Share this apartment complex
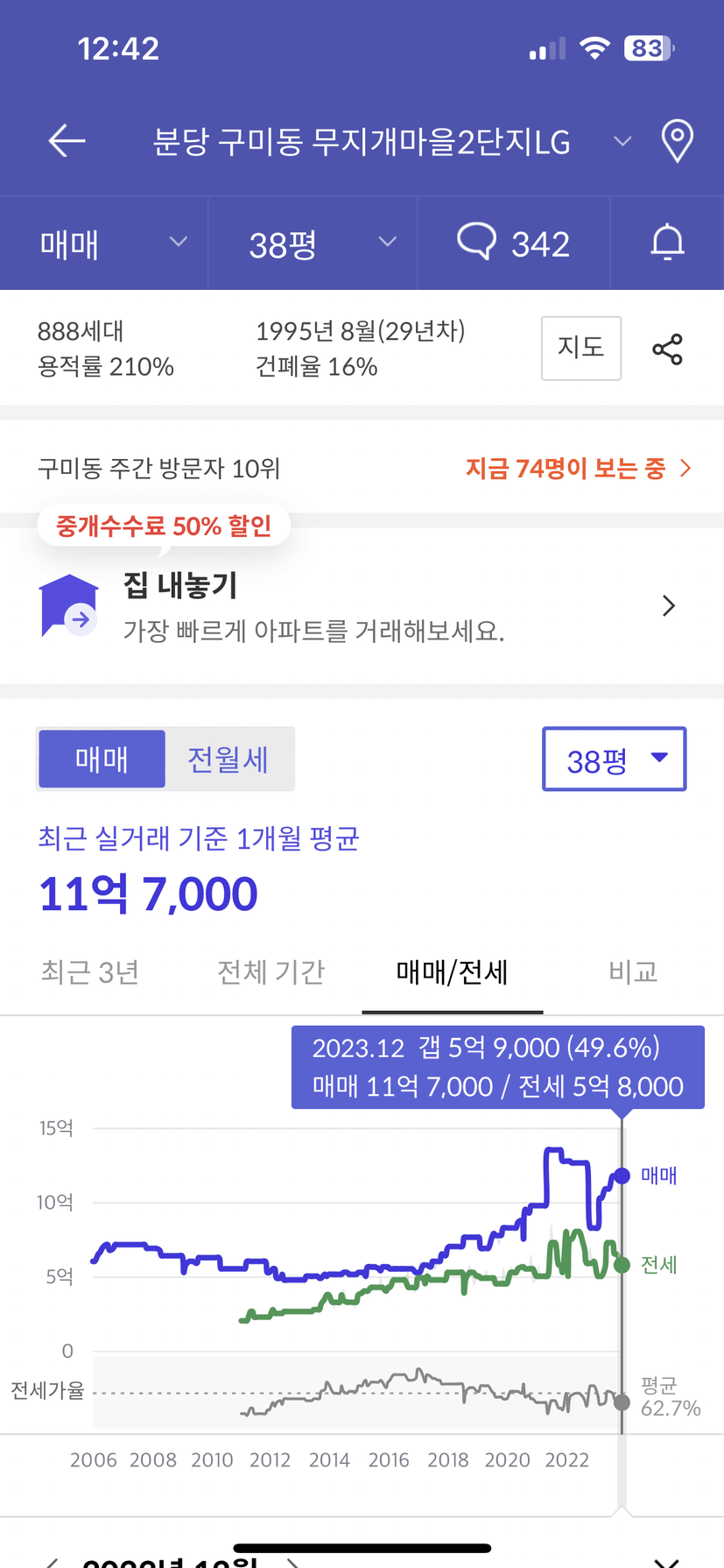The image size is (724, 1568). coord(667,349)
